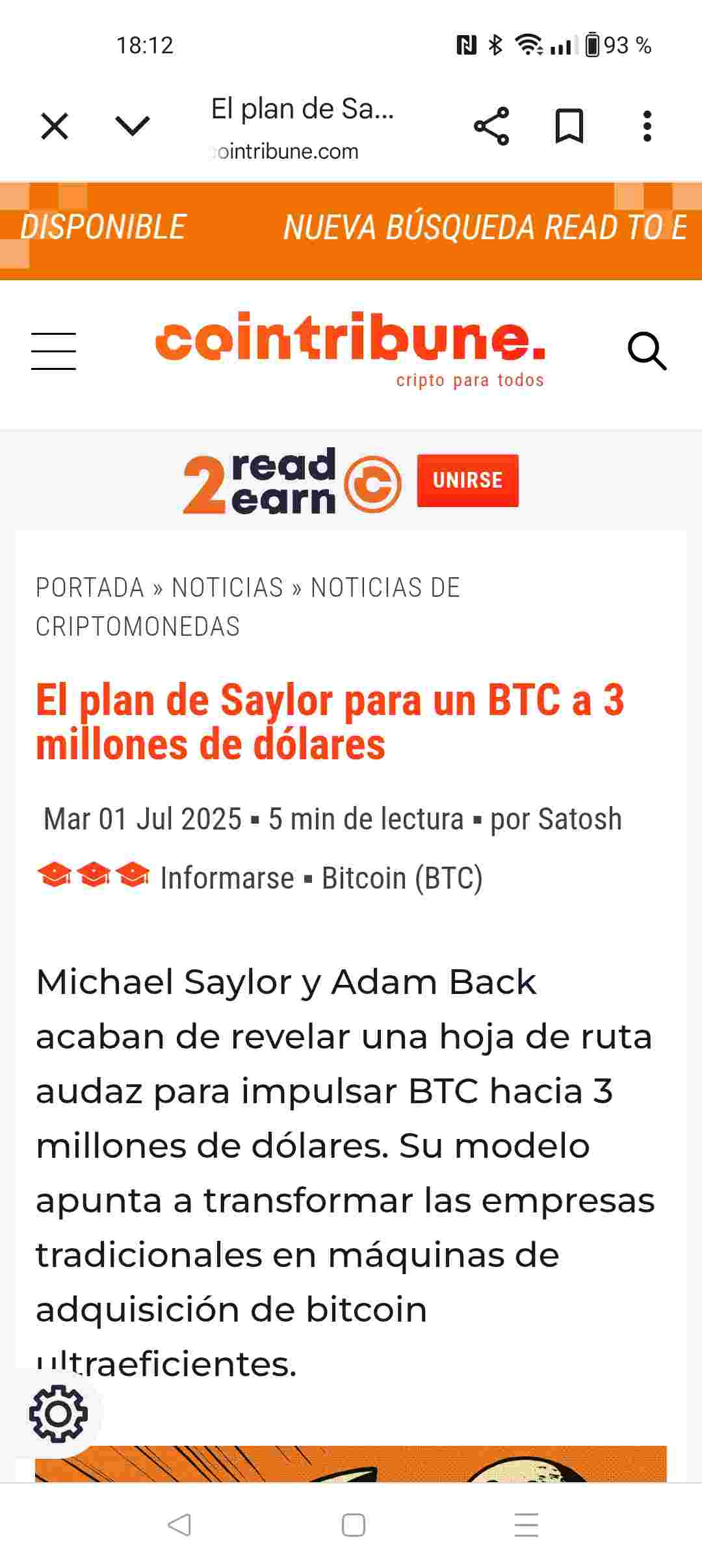This screenshot has width=702, height=1568.
Task: Go back with the system back button
Action: point(179,1524)
